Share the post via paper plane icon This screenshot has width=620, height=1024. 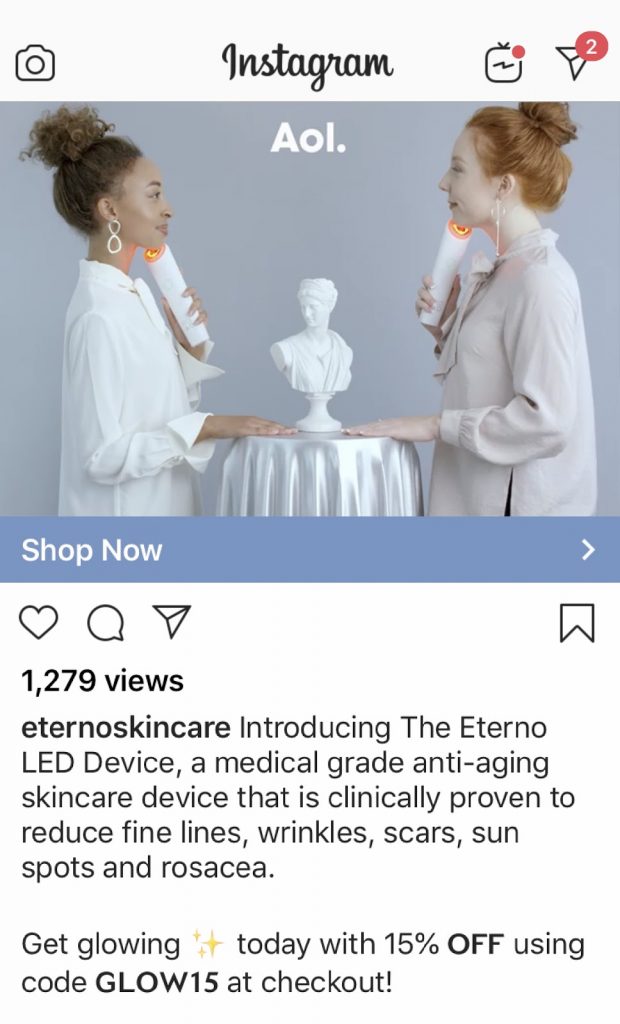point(171,621)
